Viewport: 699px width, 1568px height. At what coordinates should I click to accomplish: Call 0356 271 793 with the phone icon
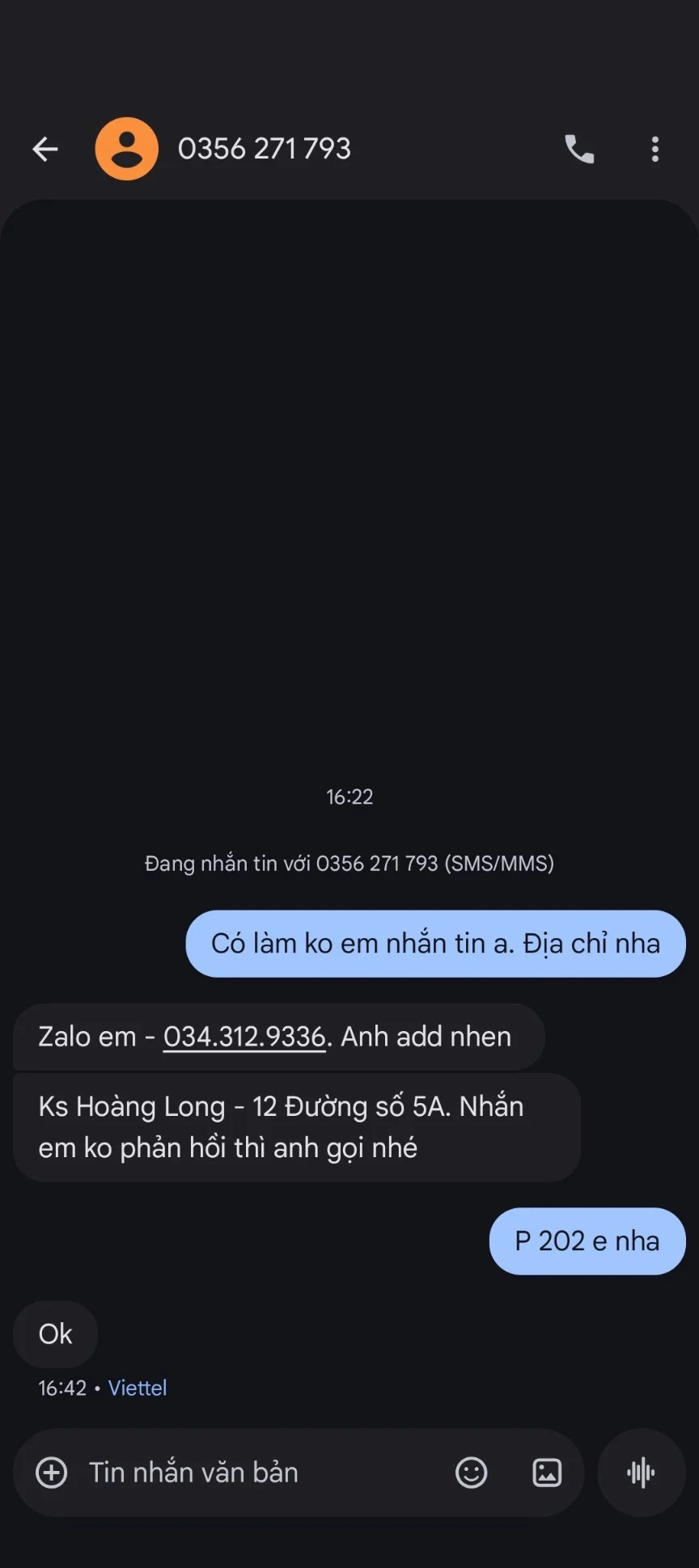pos(579,149)
